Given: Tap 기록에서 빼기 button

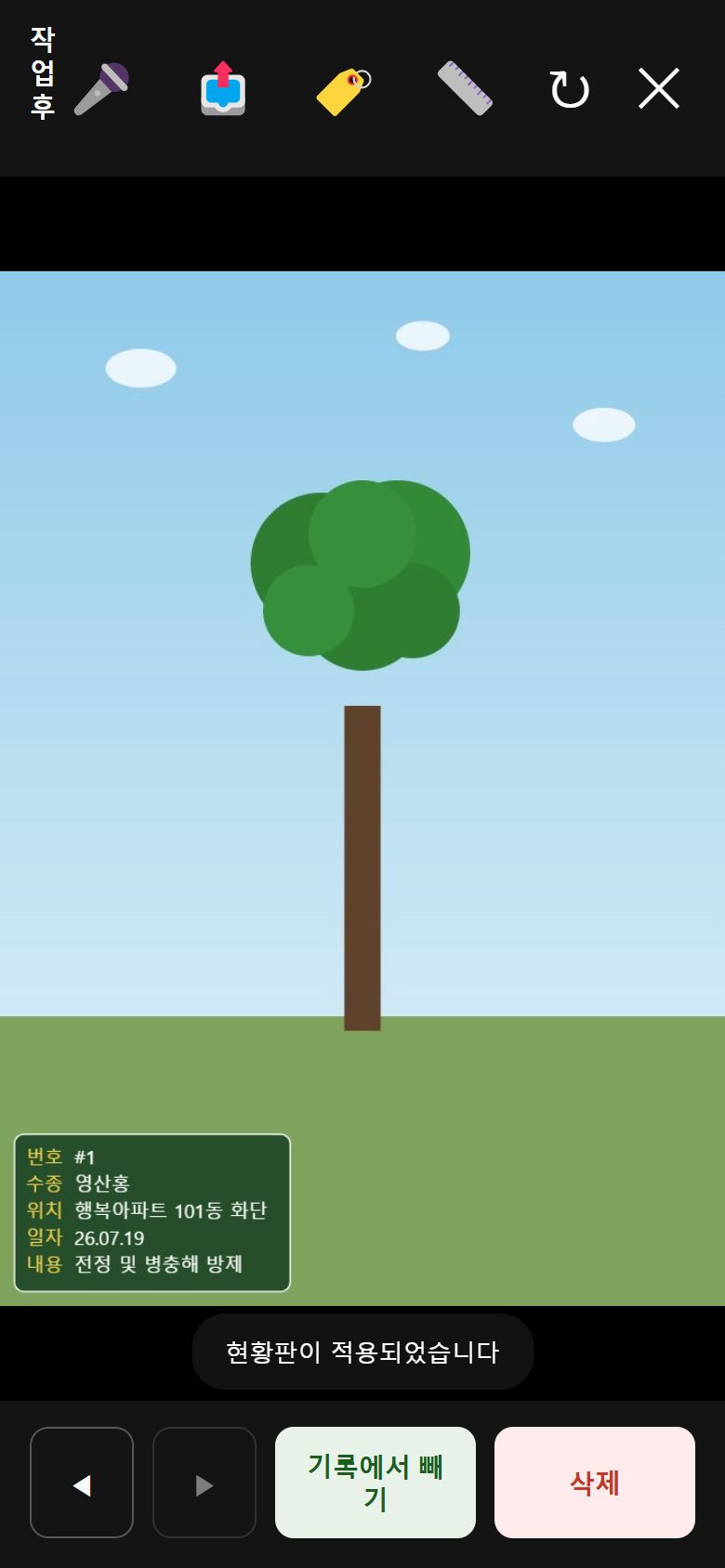Looking at the screenshot, I should (376, 1483).
